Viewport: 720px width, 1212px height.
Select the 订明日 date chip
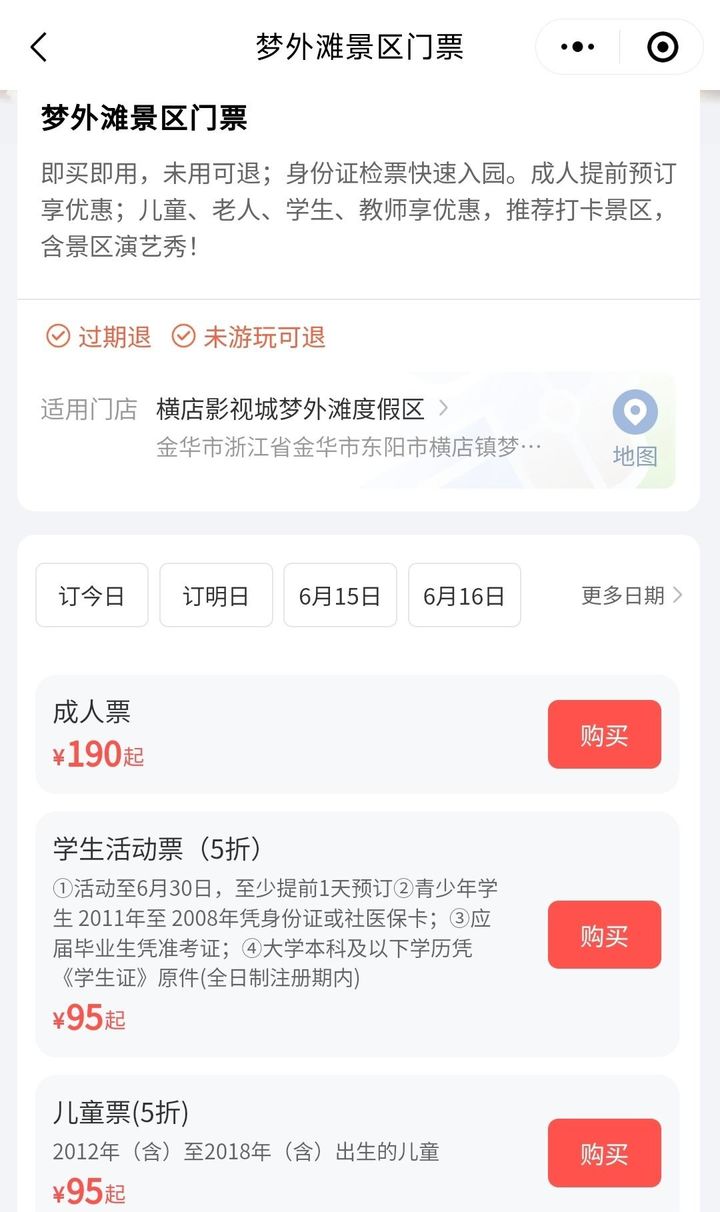coord(216,595)
